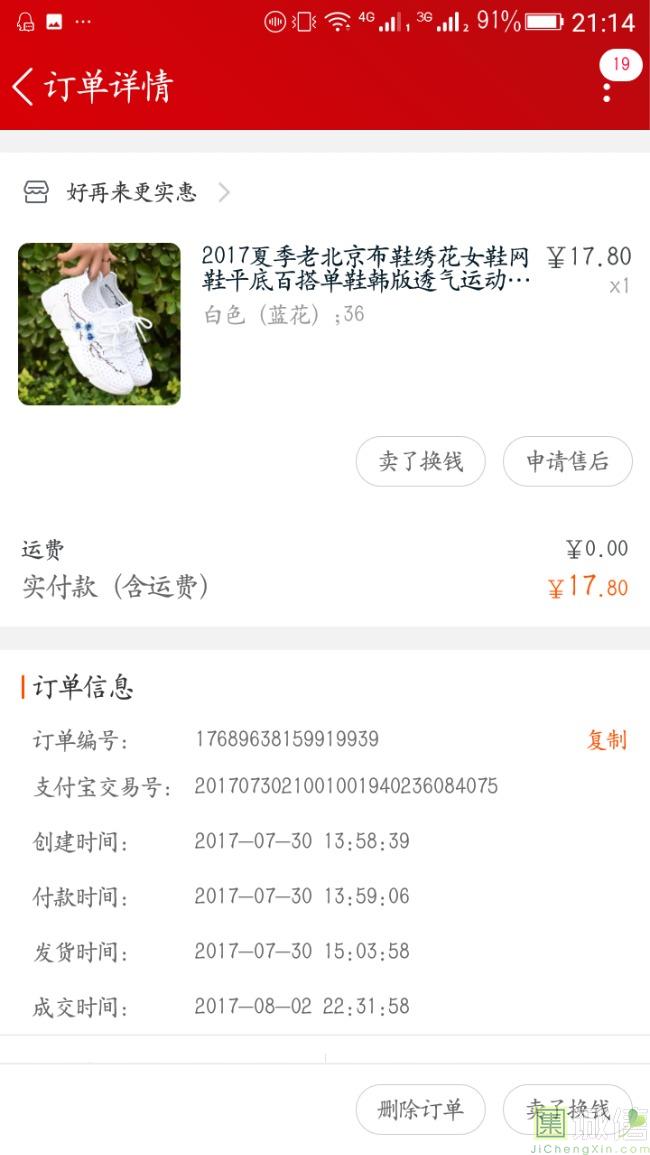Copy the order number with 复制
The height and width of the screenshot is (1155, 650).
607,740
